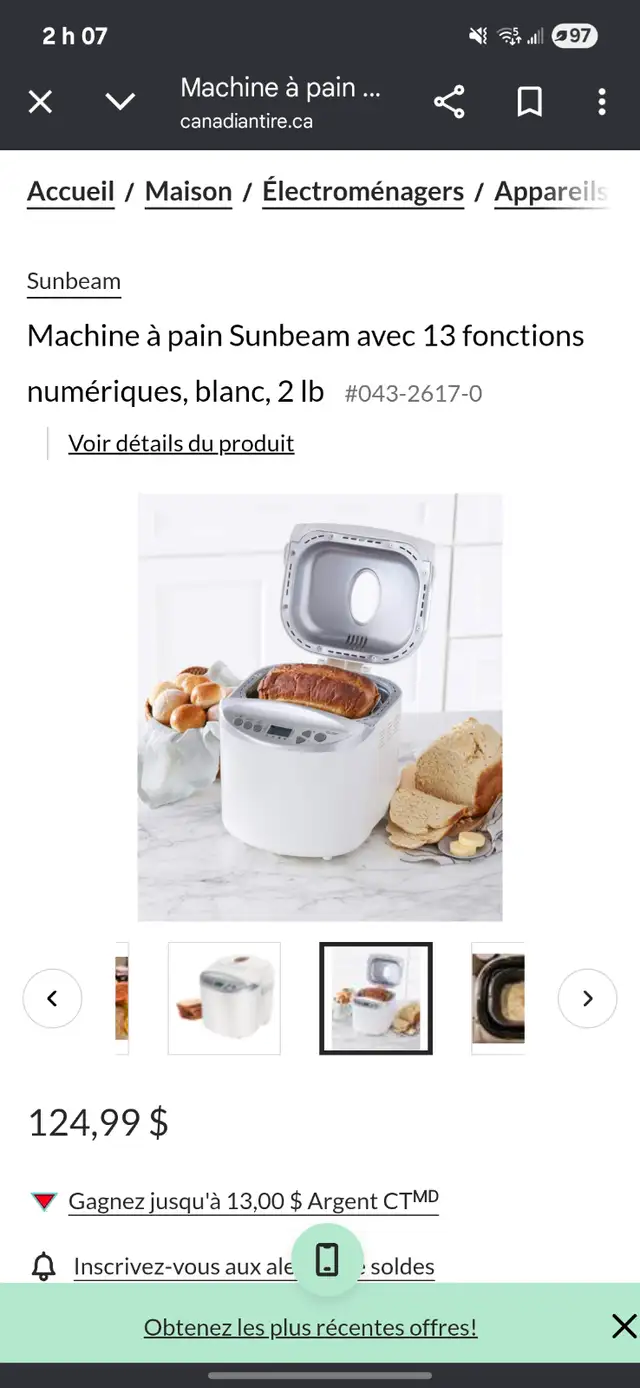This screenshot has height=1388, width=640.
Task: Tap Voir détails du produit
Action: click(x=181, y=443)
